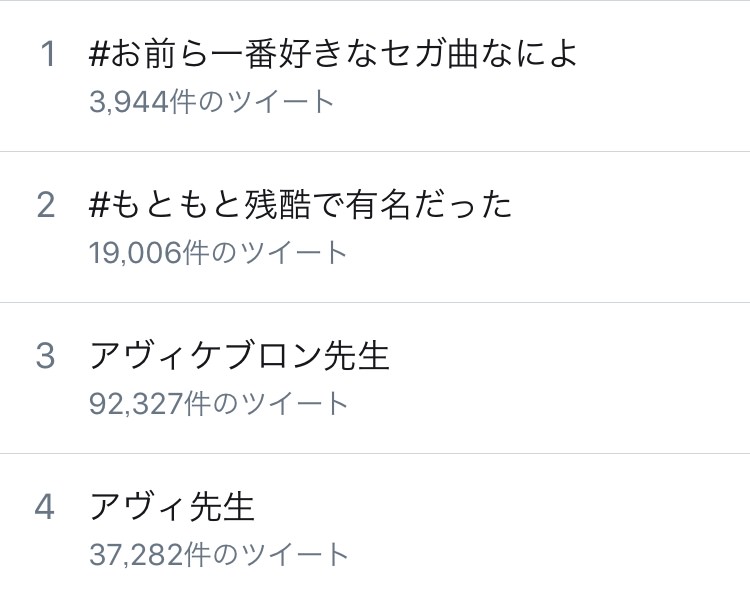The width and height of the screenshot is (750, 598).
Task: View tweets about アヴィケブロン先生
Action: click(x=375, y=378)
